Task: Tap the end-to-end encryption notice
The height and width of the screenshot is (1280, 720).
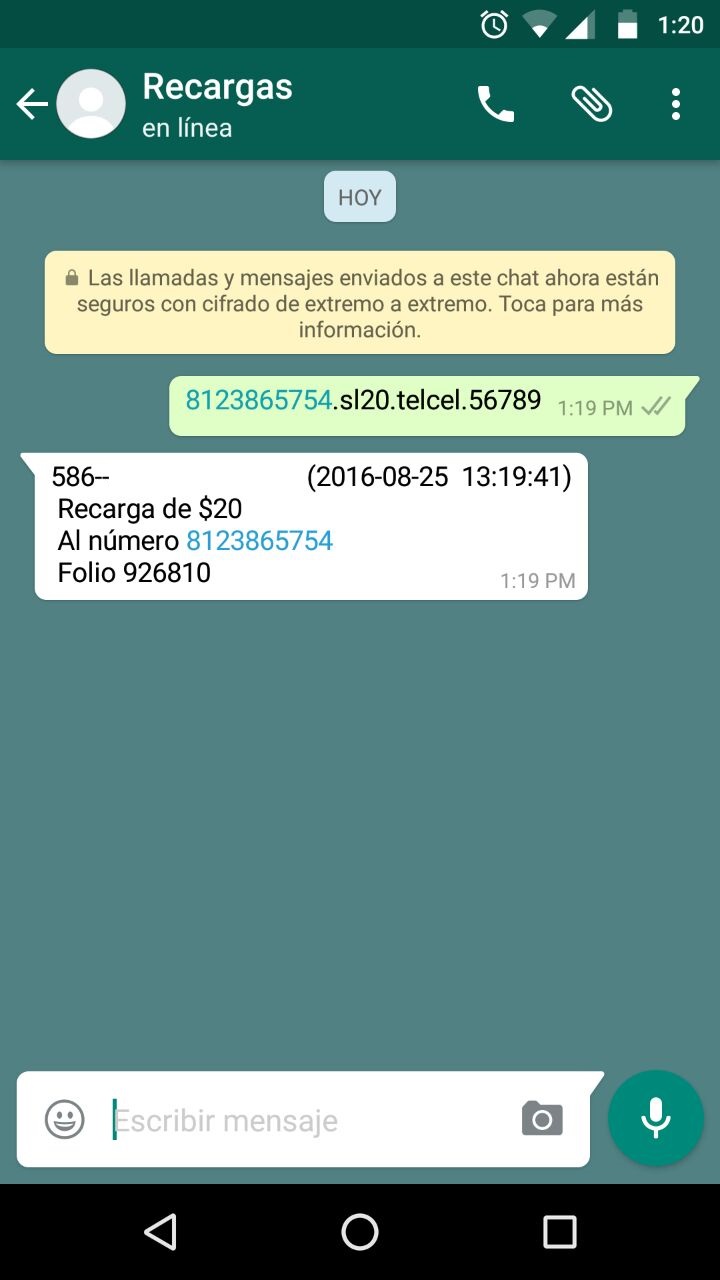Action: (x=360, y=302)
